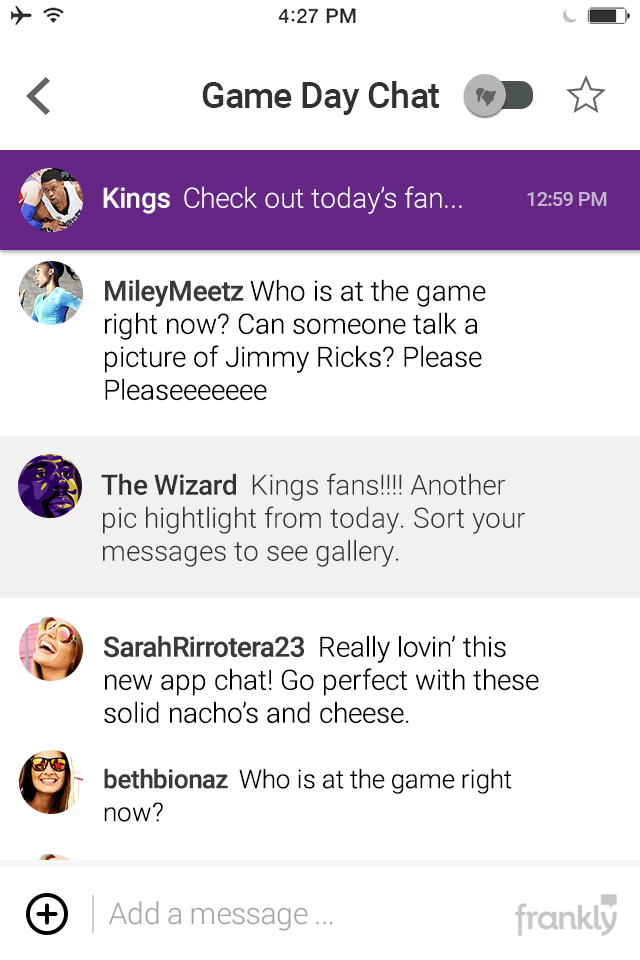
Task: Open MileyMeetz's profile picture
Action: tap(50, 293)
